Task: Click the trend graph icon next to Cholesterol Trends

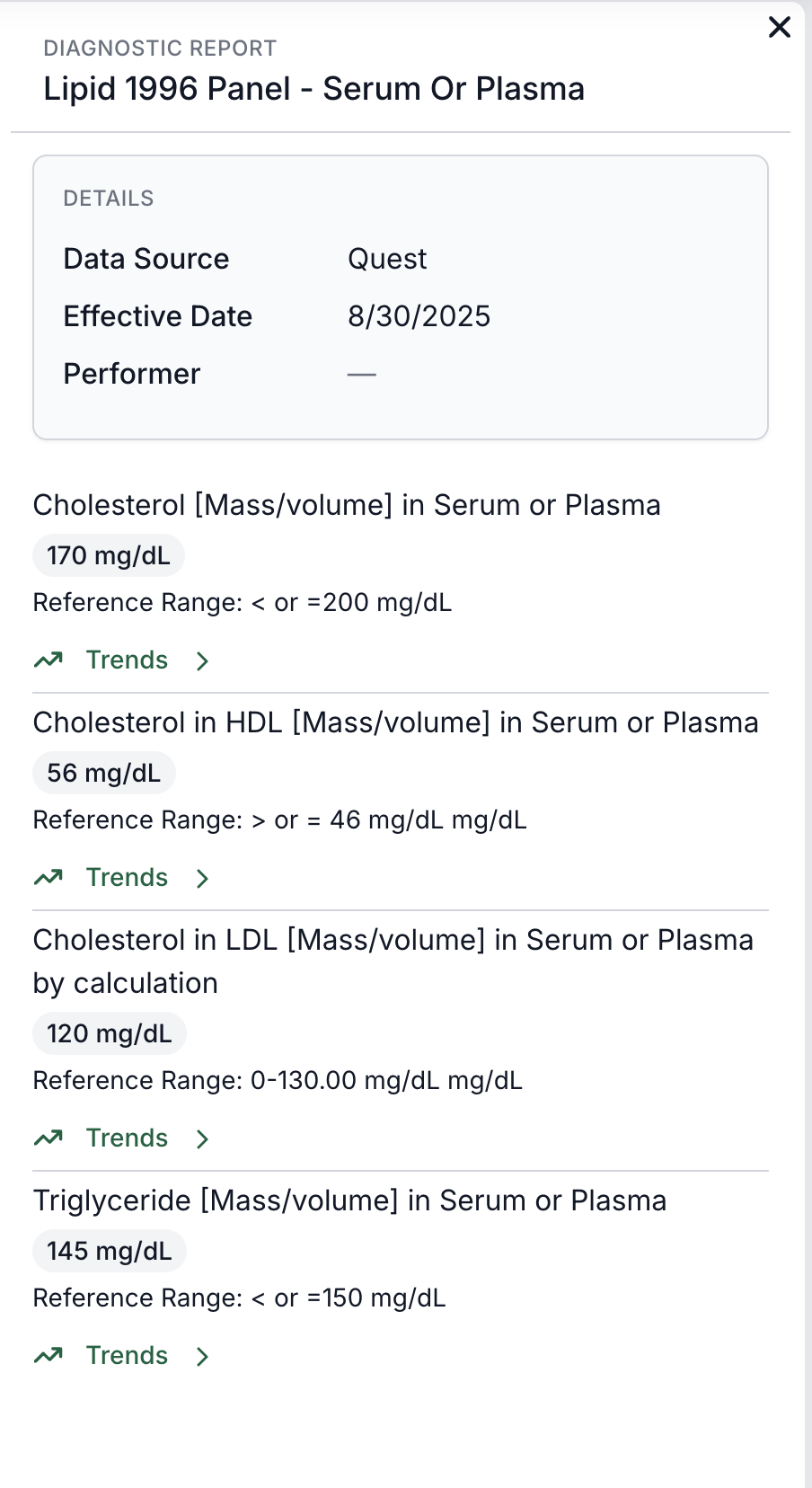Action: 49,660
